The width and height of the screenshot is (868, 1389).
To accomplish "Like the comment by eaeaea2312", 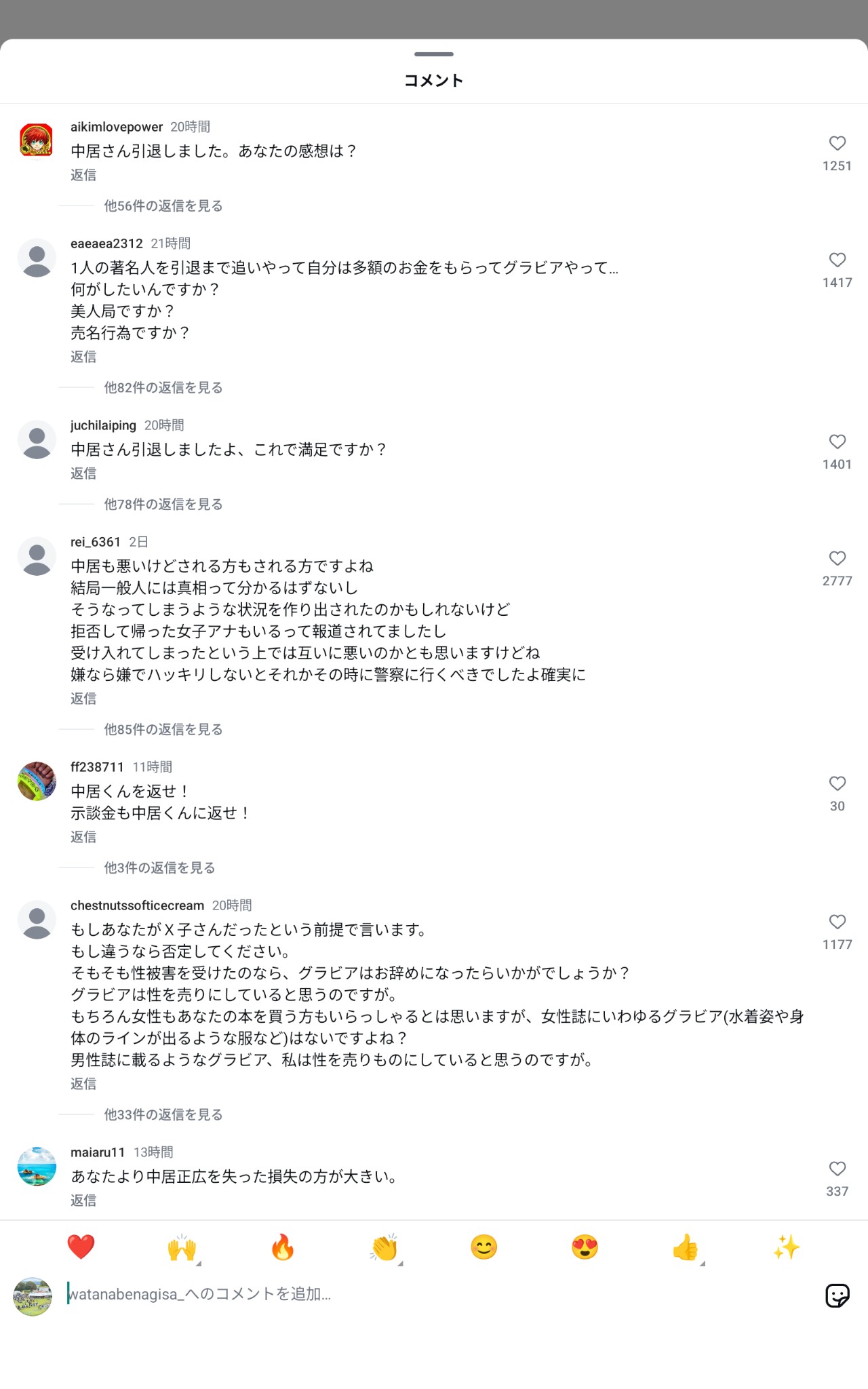I will [x=837, y=260].
